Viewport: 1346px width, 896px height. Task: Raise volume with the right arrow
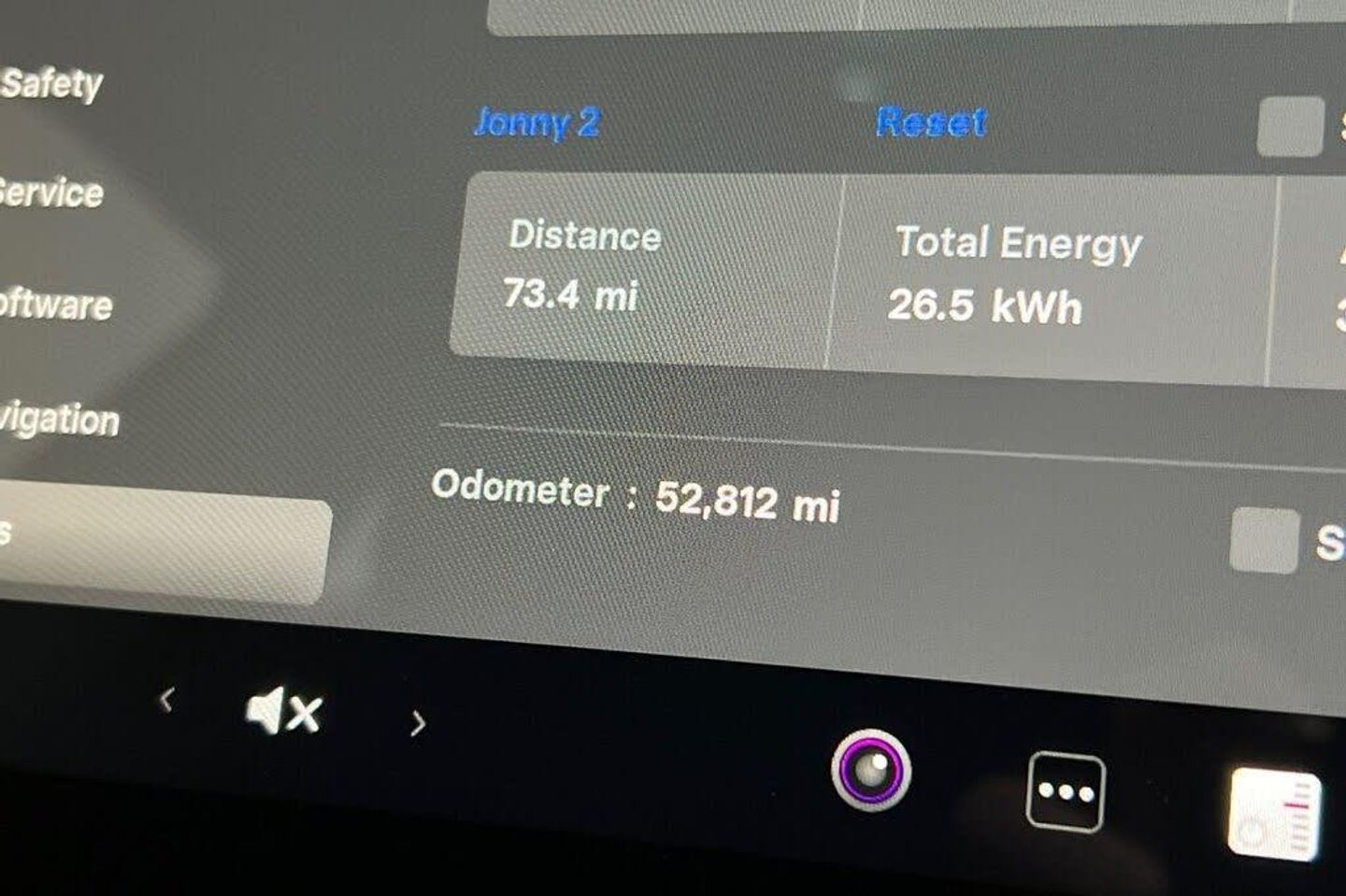click(x=418, y=722)
